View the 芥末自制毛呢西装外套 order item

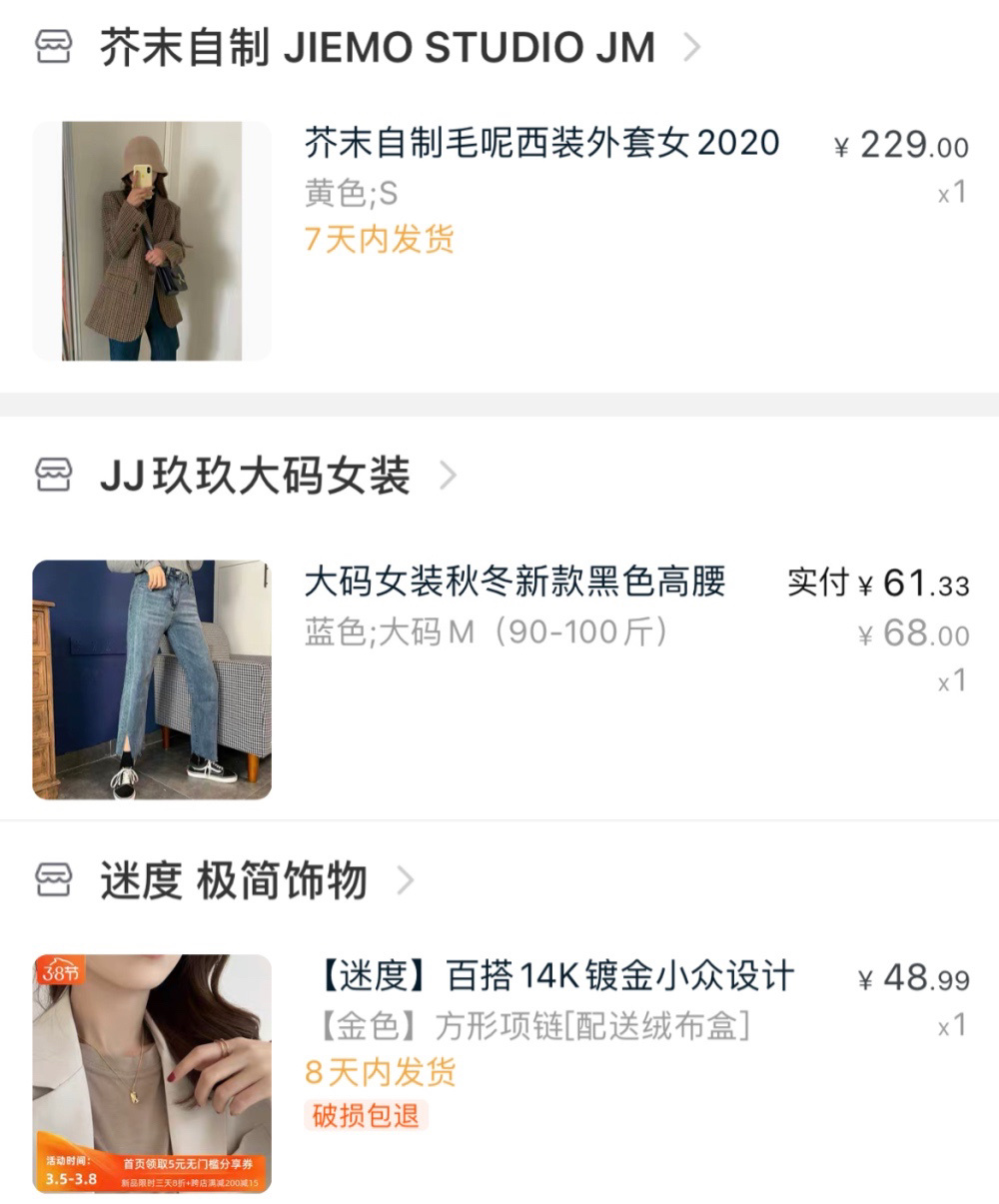tap(540, 144)
